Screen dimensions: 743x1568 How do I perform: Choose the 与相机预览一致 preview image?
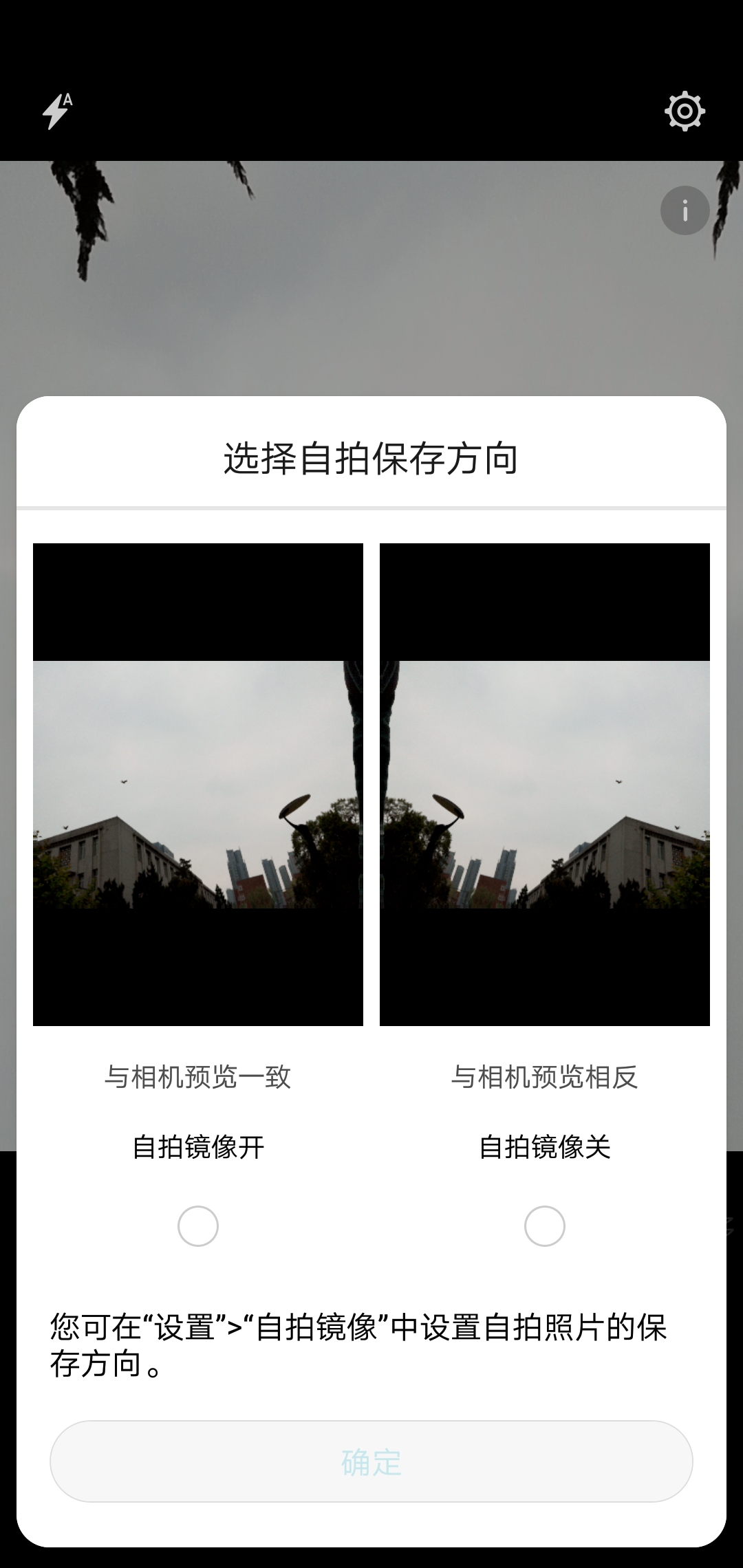(x=198, y=784)
